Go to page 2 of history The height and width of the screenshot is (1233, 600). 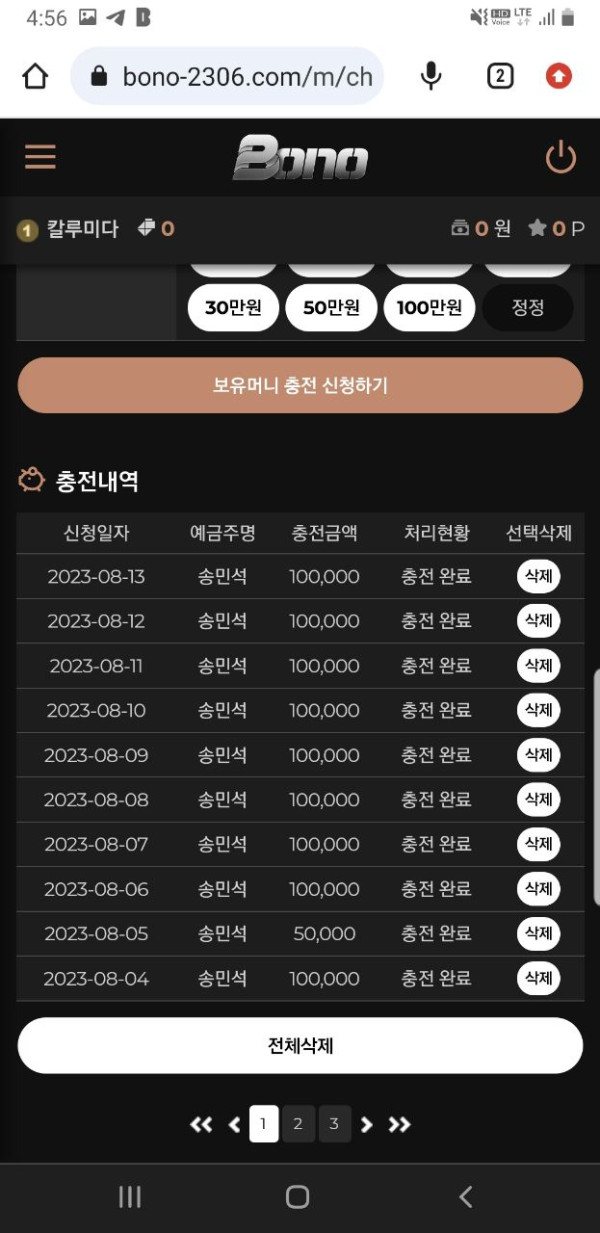pos(298,1124)
